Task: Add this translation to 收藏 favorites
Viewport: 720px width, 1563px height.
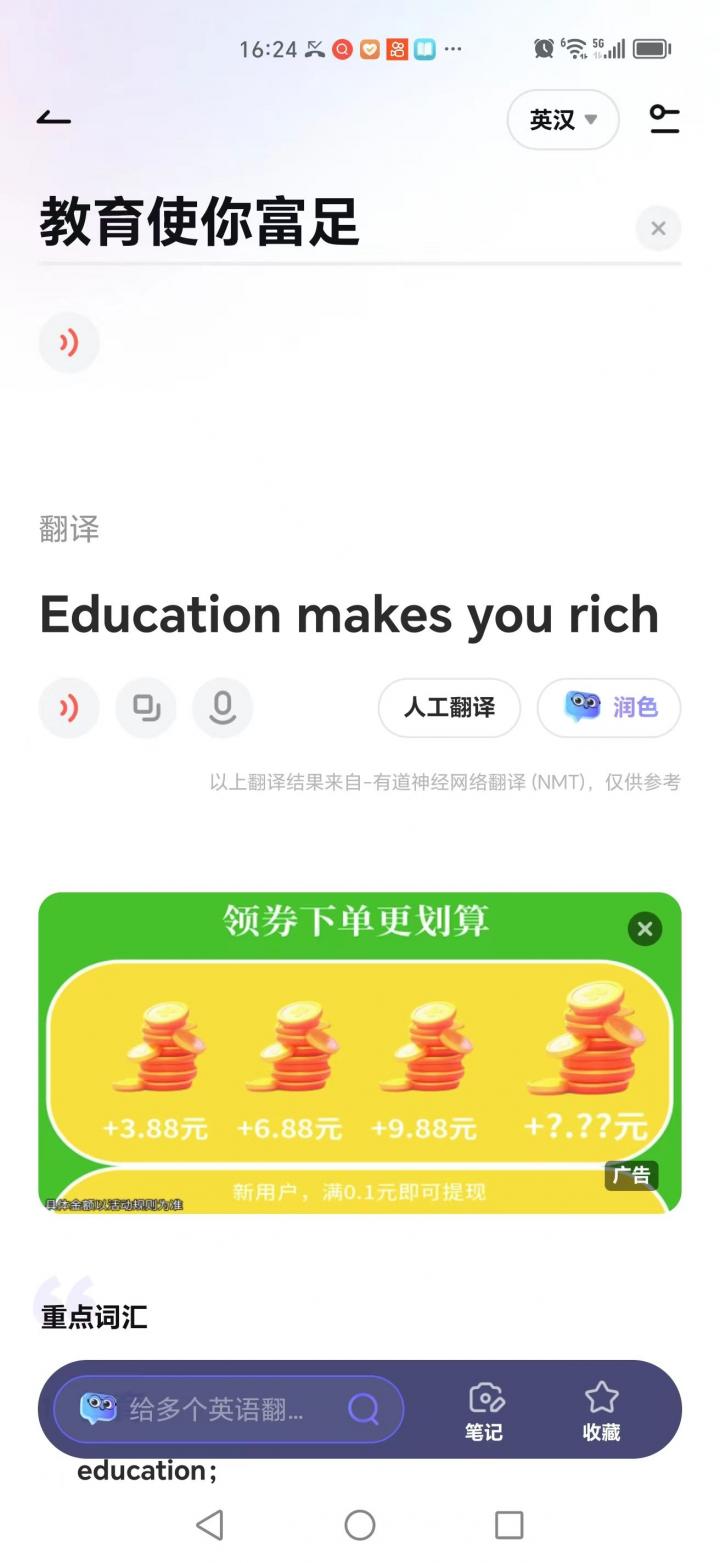Action: coord(601,1410)
